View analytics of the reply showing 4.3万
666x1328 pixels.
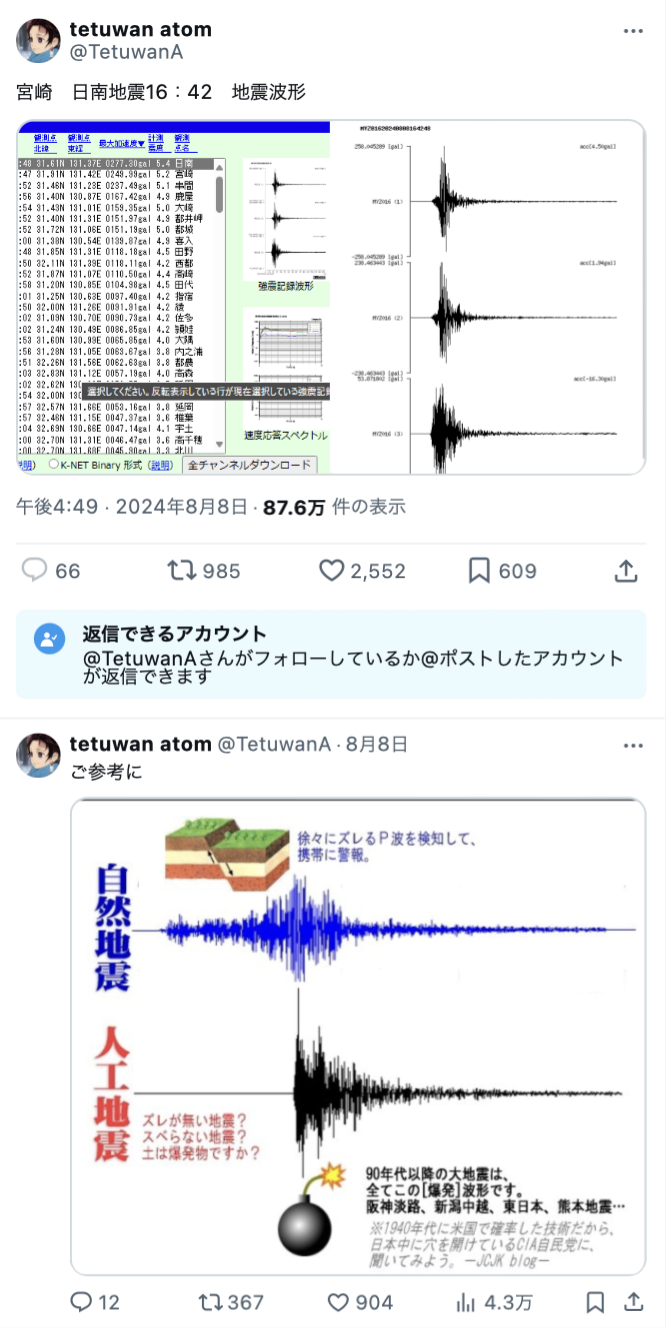click(494, 1302)
